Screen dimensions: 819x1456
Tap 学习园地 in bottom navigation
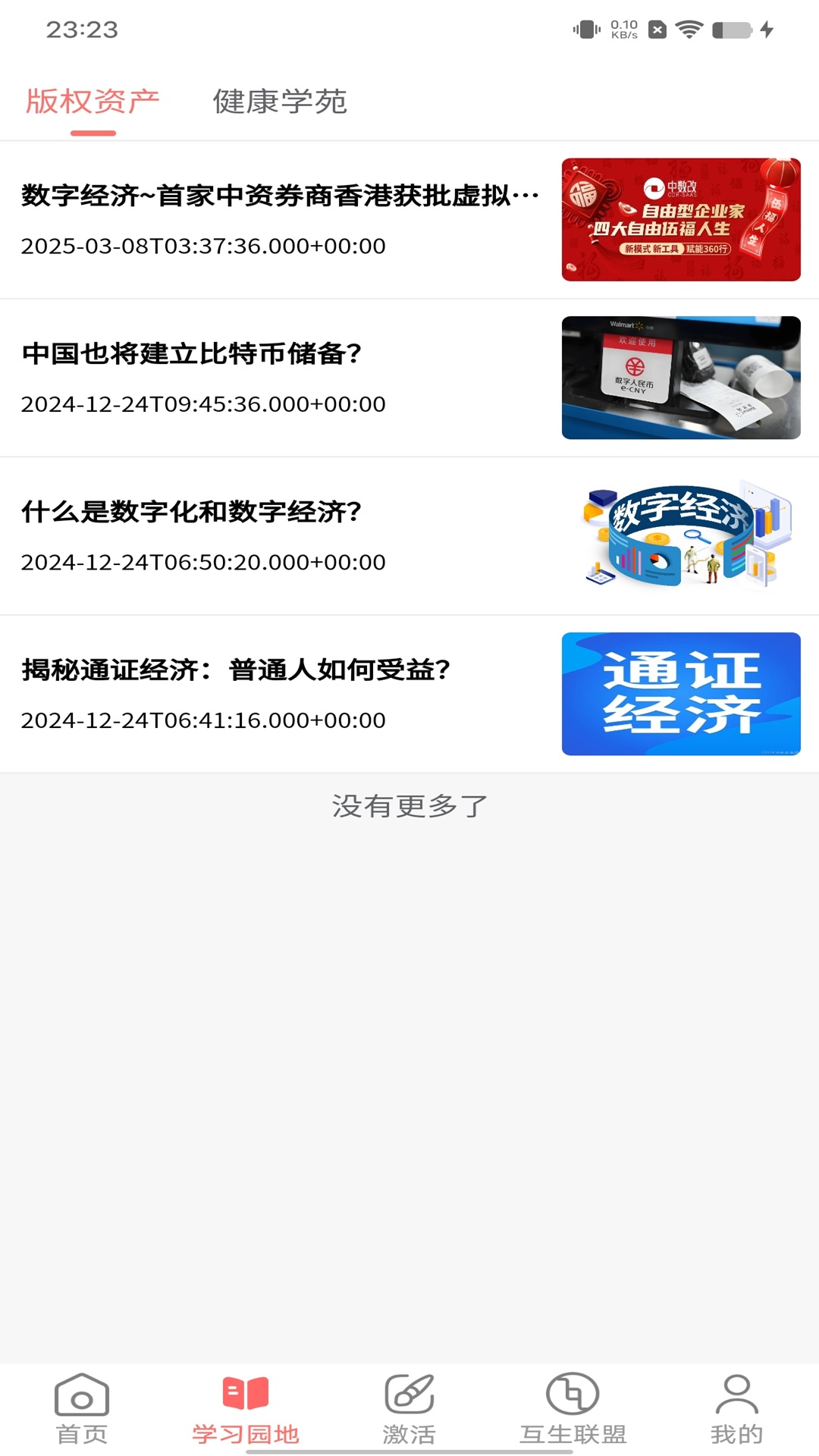click(x=246, y=1410)
